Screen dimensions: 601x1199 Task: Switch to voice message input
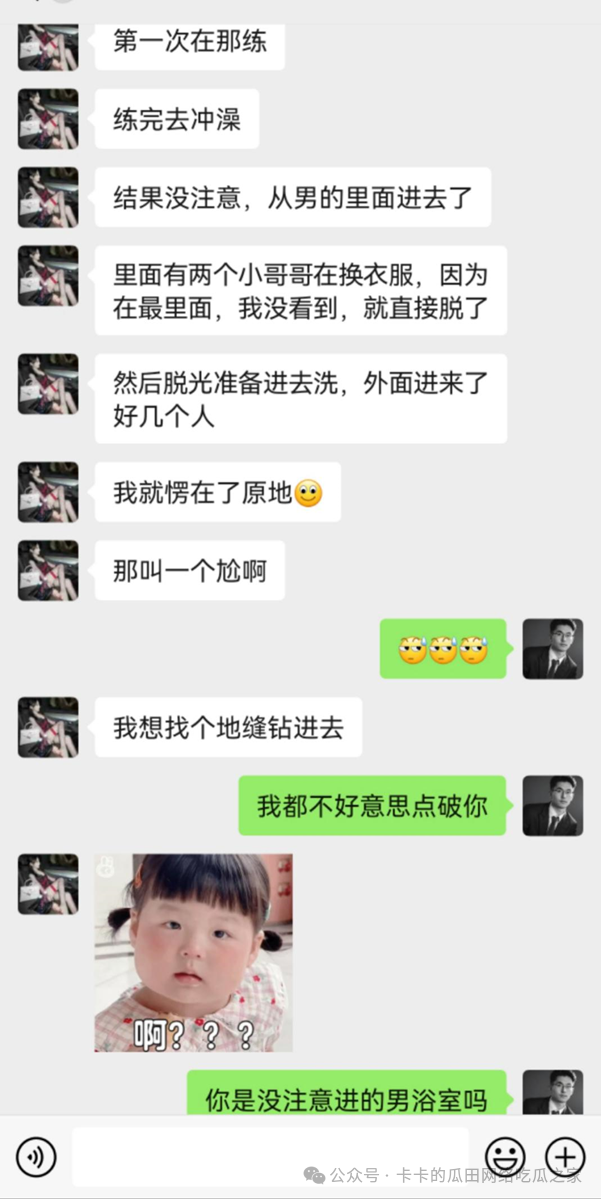37,1157
